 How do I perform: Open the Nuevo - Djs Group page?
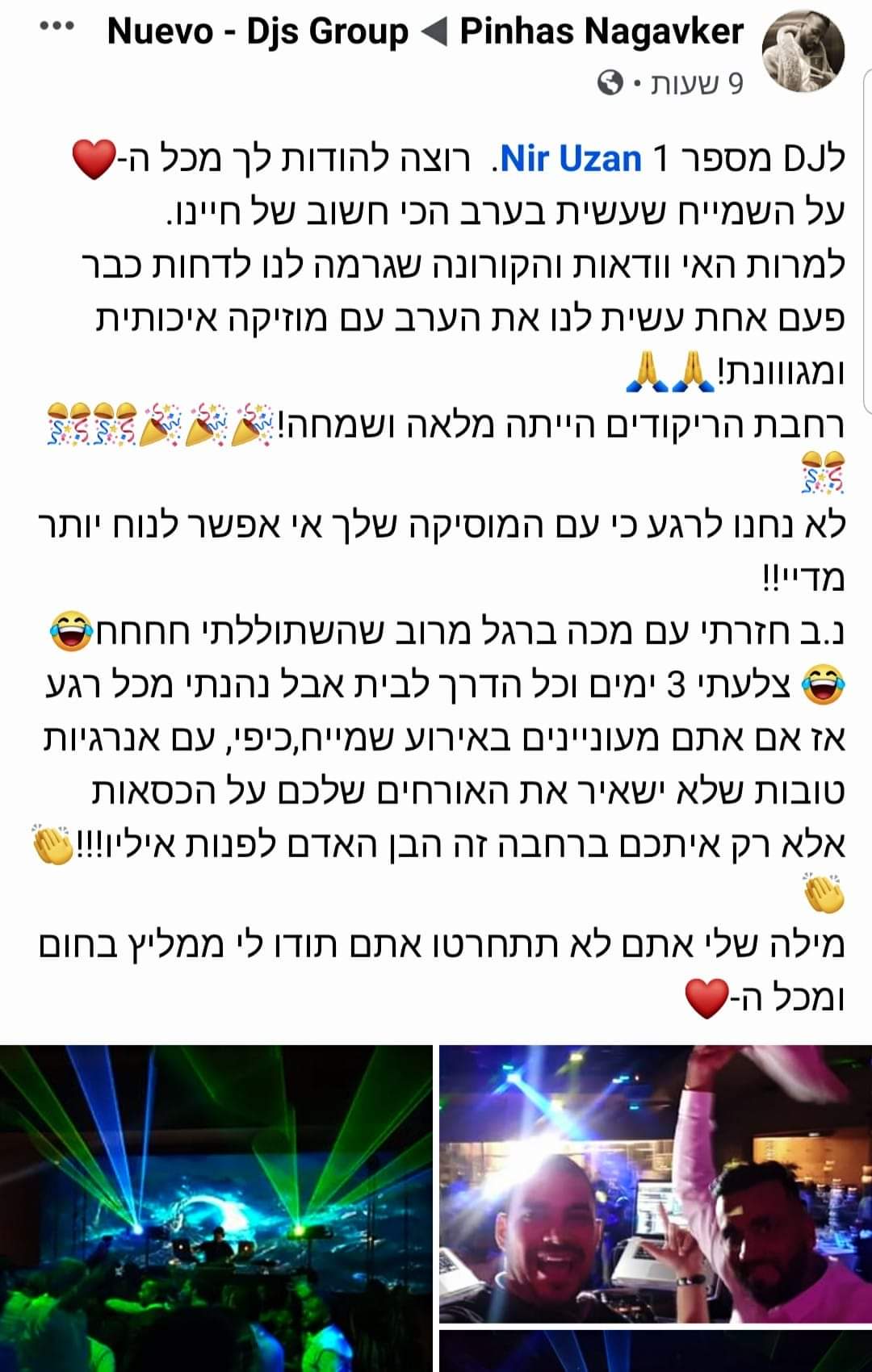pyautogui.click(x=258, y=32)
